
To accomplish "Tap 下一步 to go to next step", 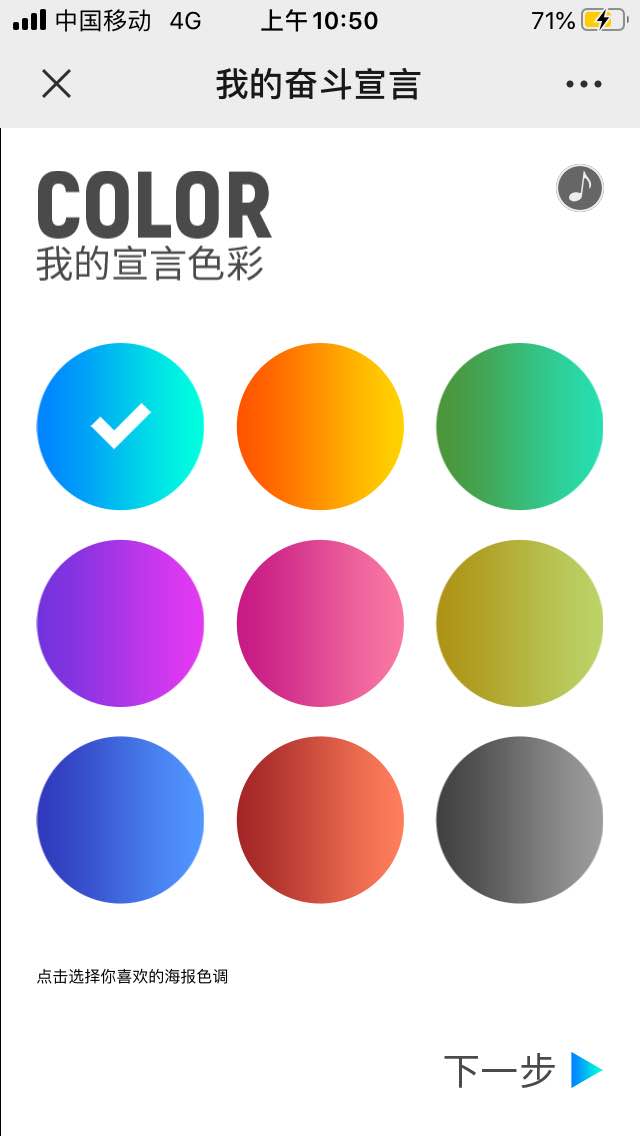I will (523, 1070).
